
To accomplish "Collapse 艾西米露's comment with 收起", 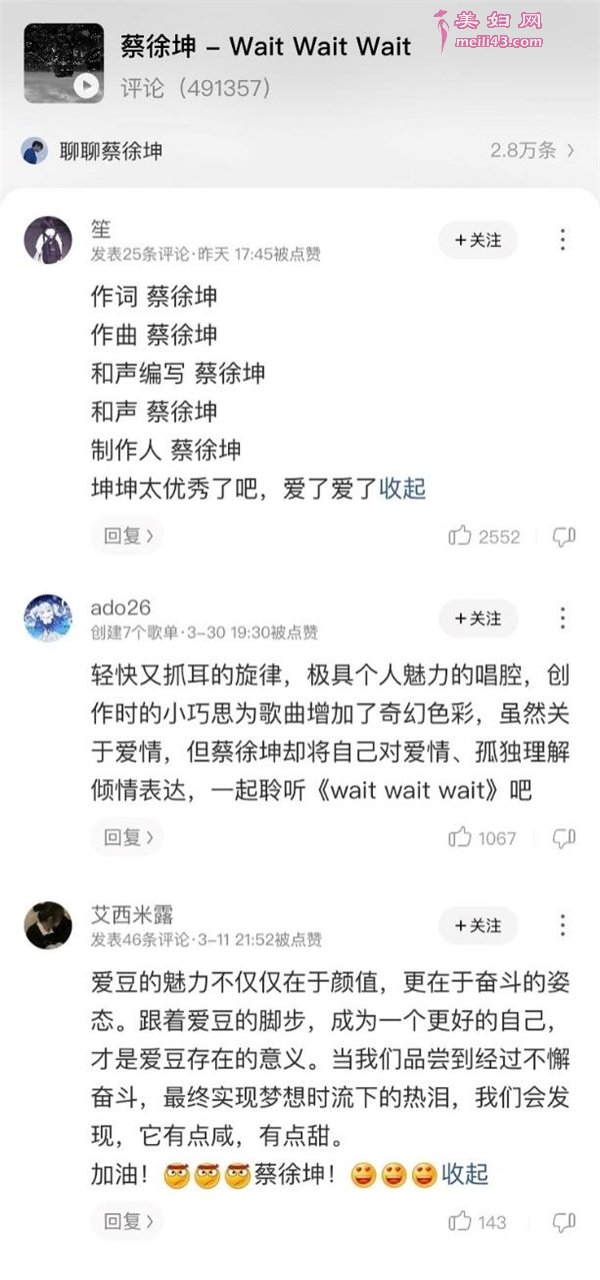I will (x=465, y=1173).
